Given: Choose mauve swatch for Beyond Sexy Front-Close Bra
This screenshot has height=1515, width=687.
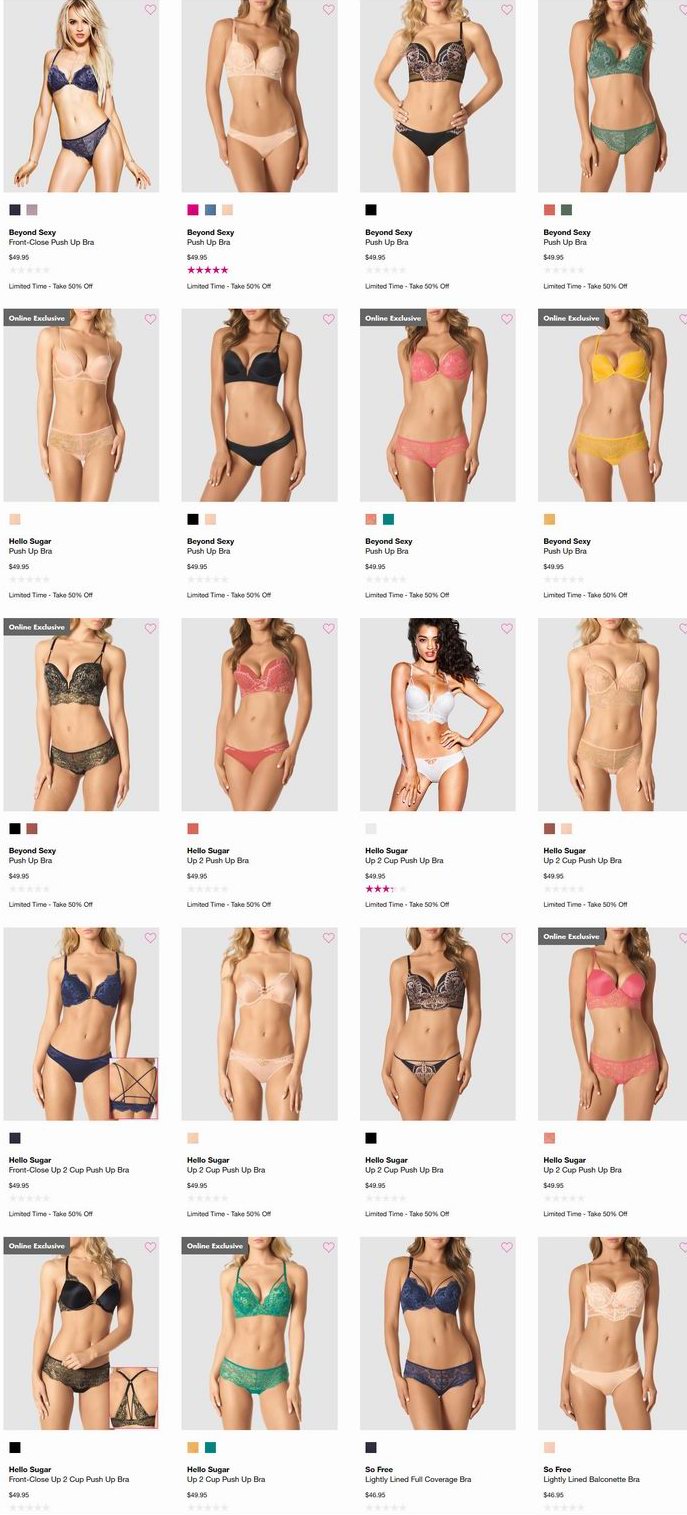Looking at the screenshot, I should (x=32, y=210).
